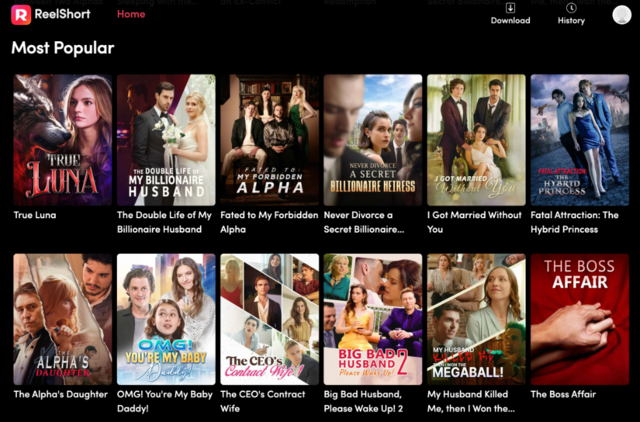
Task: Open The CEO's Contract Wife
Action: 269,319
